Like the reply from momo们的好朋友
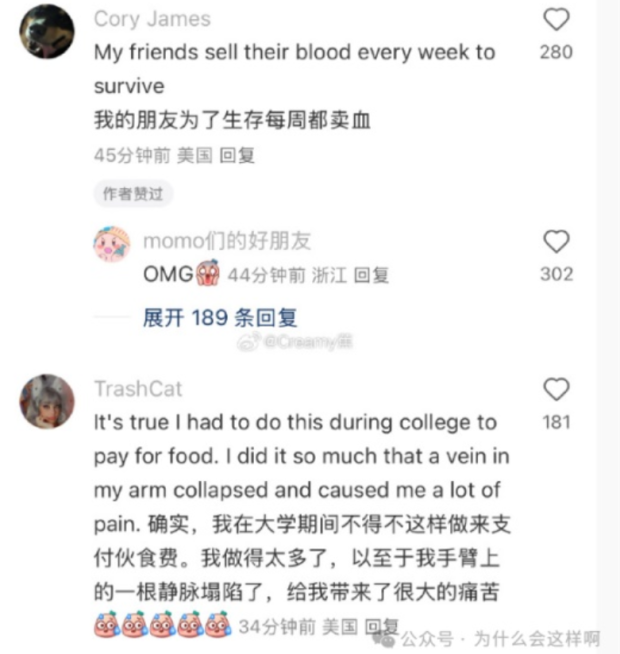Screen dimensions: 620x654 [556, 242]
